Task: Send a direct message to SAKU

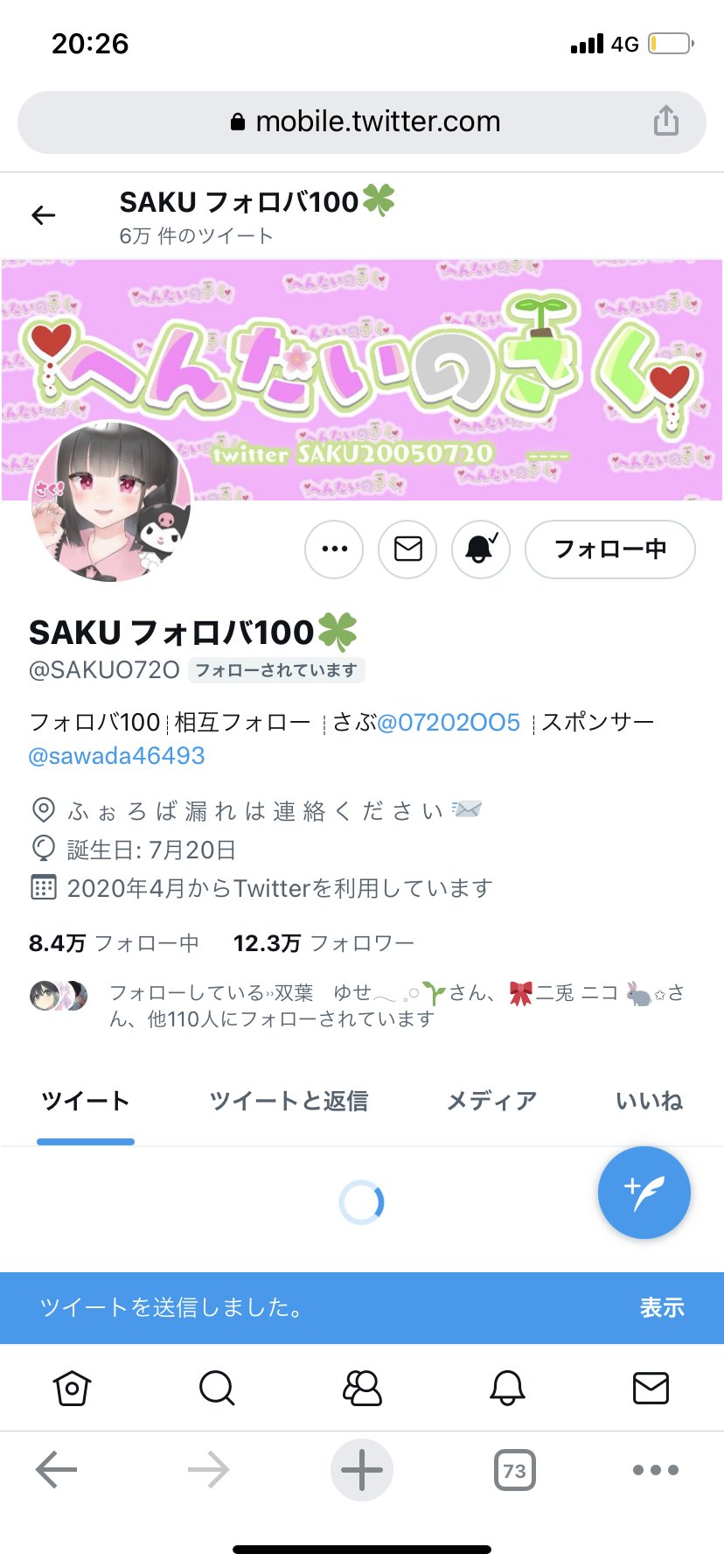Action: [x=407, y=549]
